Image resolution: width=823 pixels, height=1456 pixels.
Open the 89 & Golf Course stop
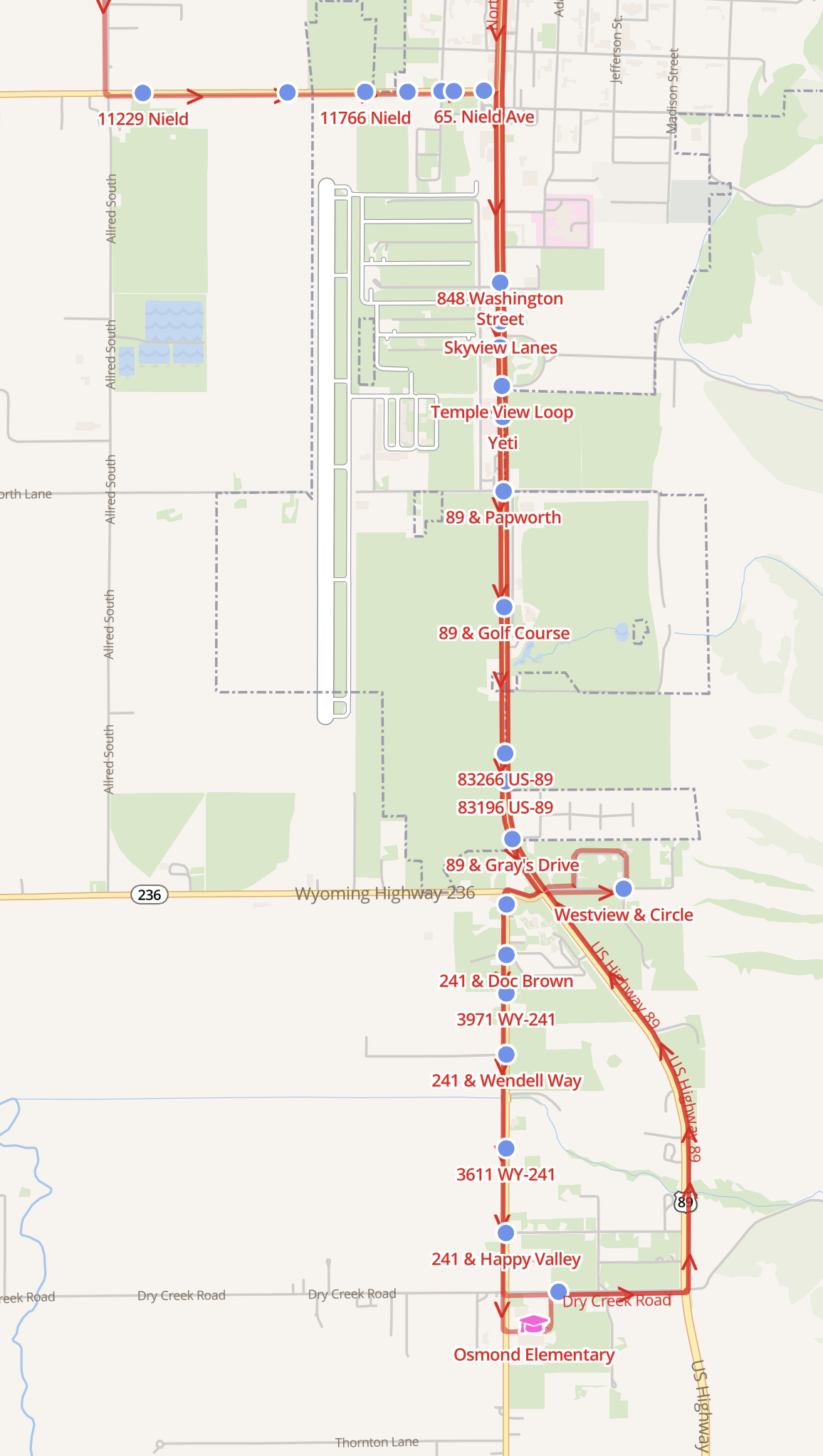click(x=504, y=606)
